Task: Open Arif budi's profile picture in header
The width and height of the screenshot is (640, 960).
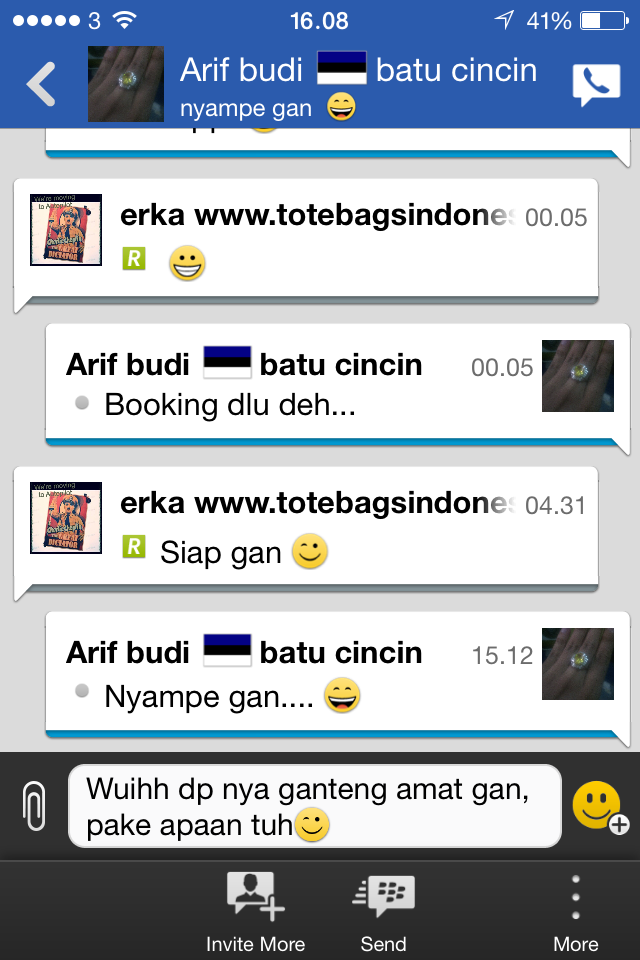Action: pos(126,84)
